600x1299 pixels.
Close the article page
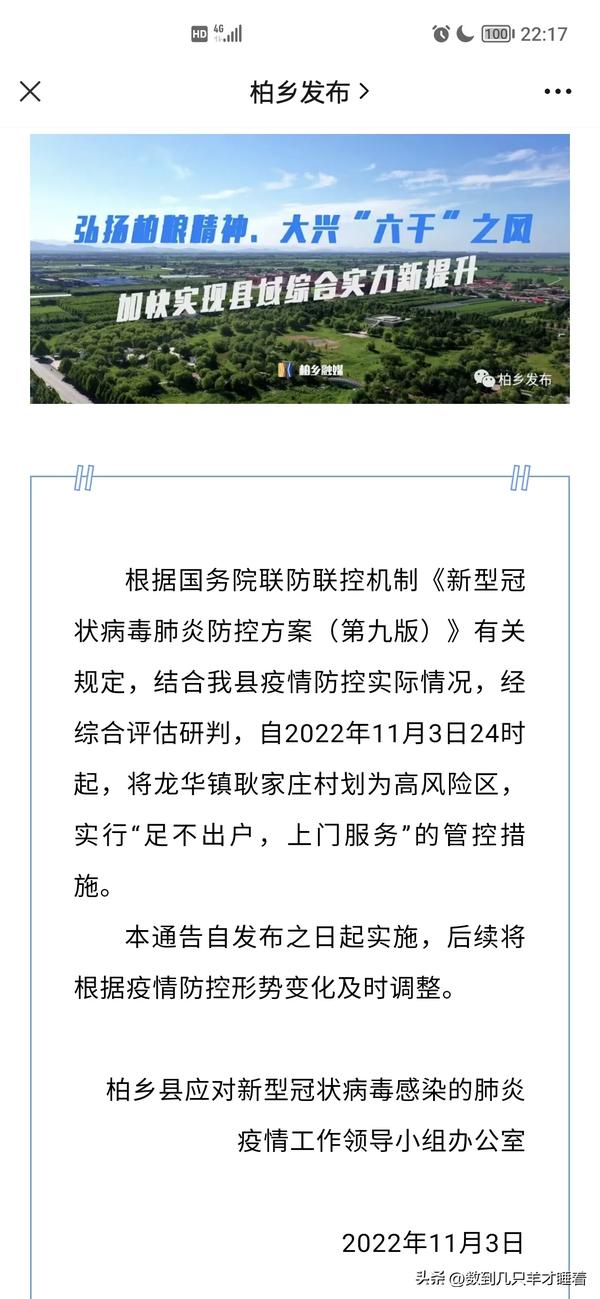pyautogui.click(x=31, y=92)
